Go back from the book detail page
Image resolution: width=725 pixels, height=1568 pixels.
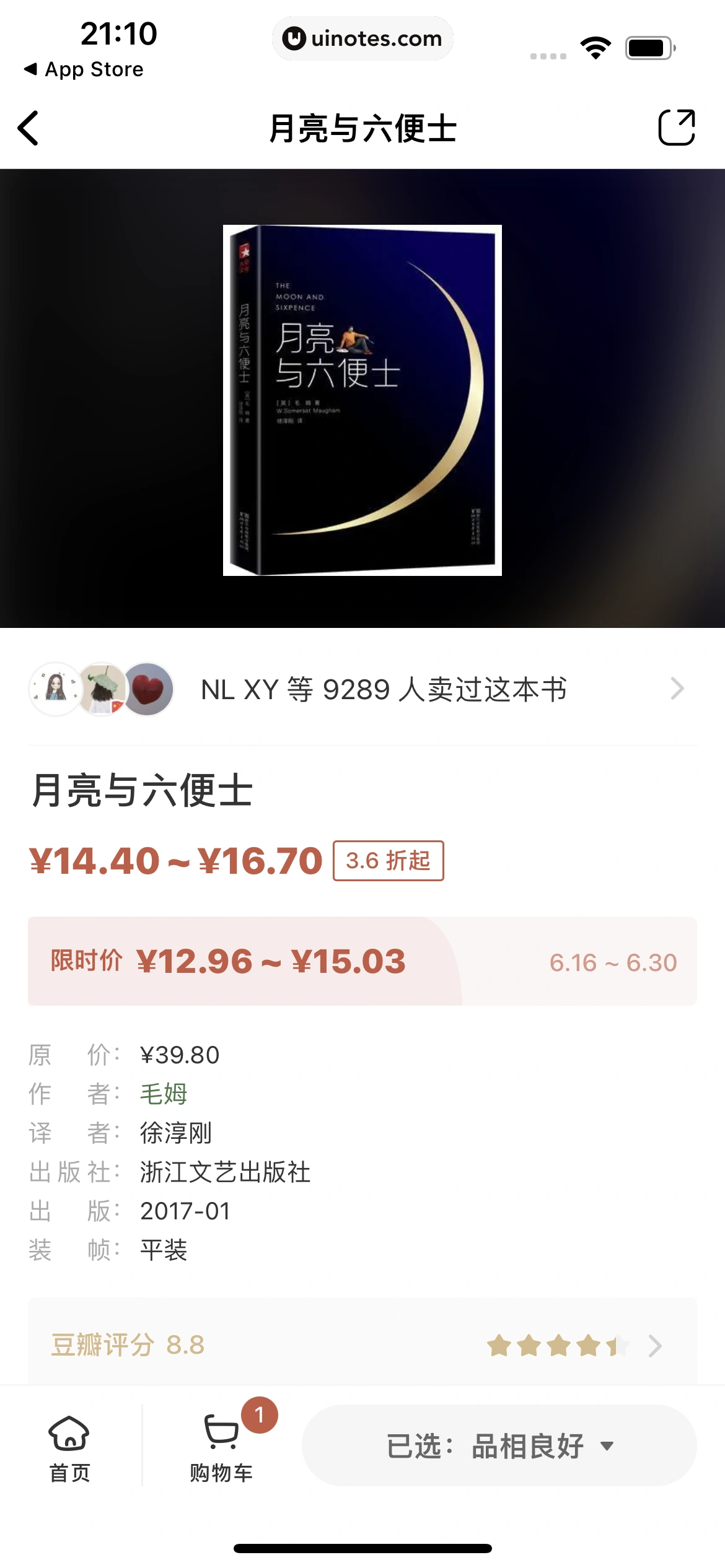coord(29,128)
